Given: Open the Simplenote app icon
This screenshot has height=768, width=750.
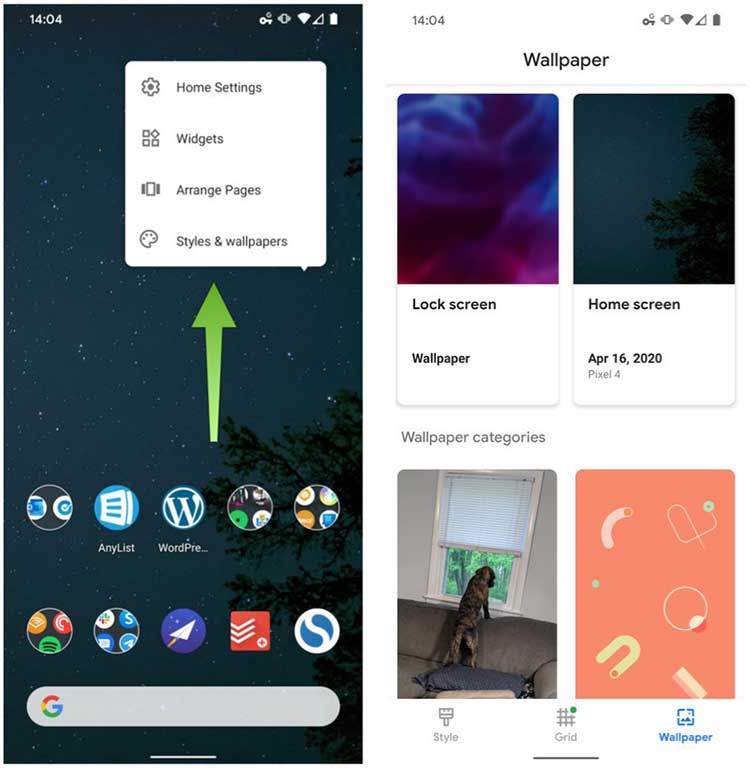Looking at the screenshot, I should pos(317,631).
